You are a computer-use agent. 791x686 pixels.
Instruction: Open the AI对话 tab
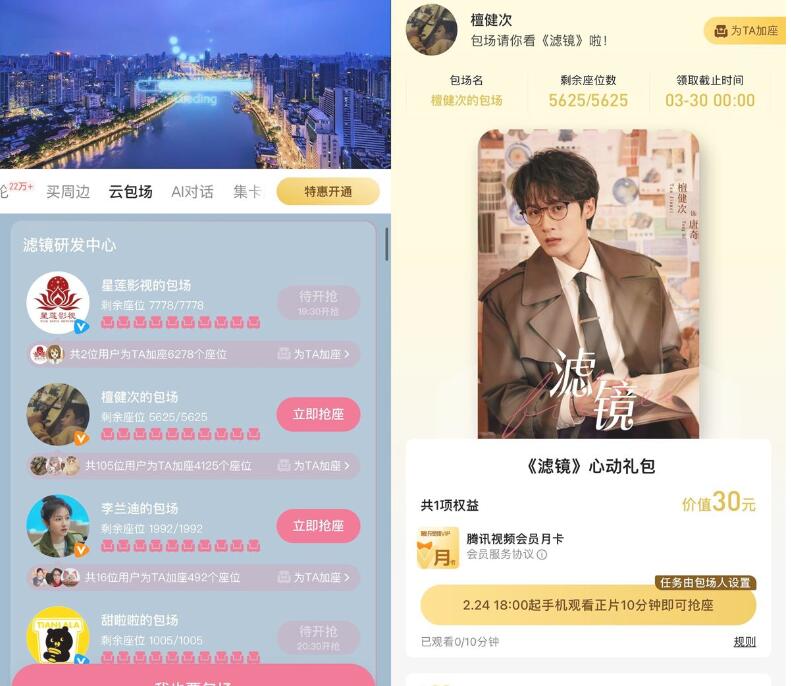(x=192, y=192)
